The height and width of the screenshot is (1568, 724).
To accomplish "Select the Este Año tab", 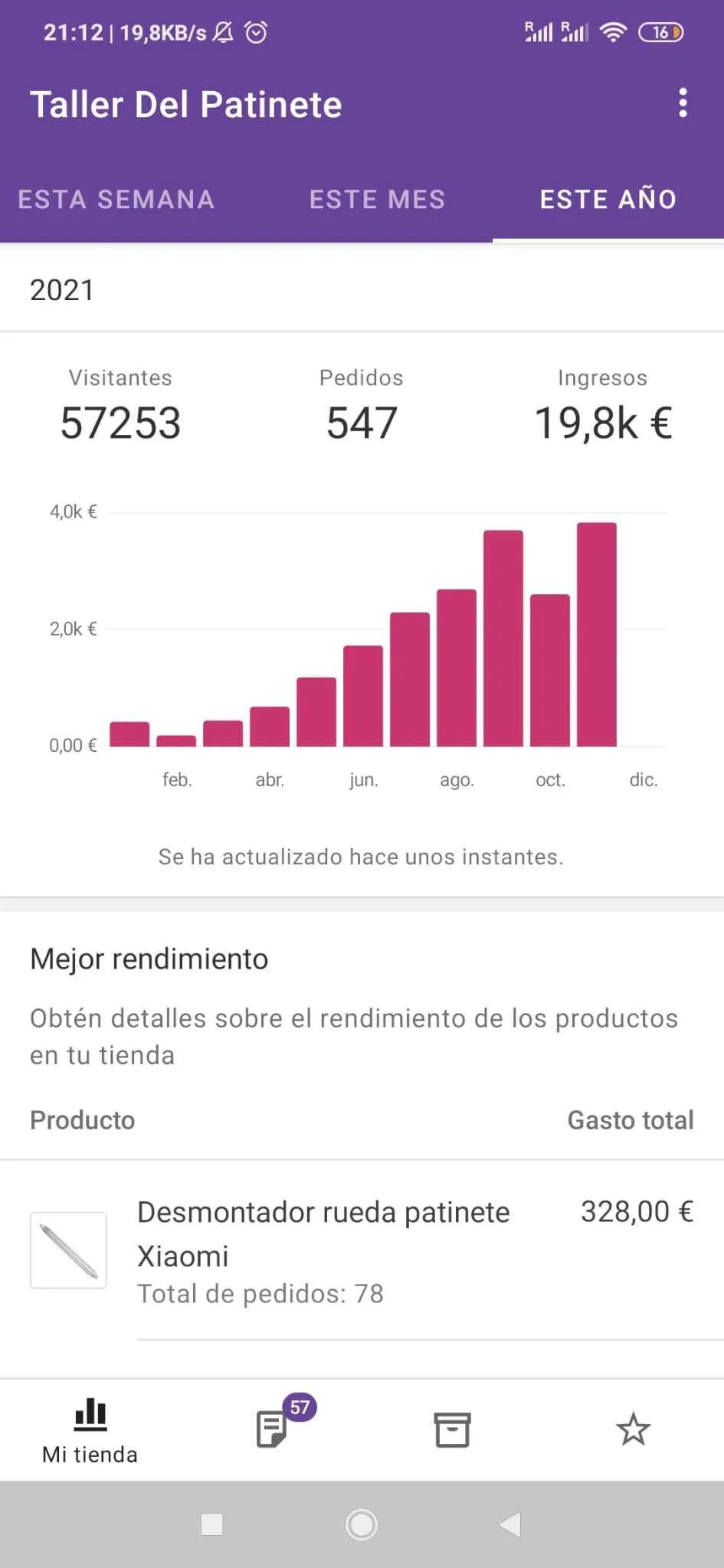I will [x=608, y=200].
